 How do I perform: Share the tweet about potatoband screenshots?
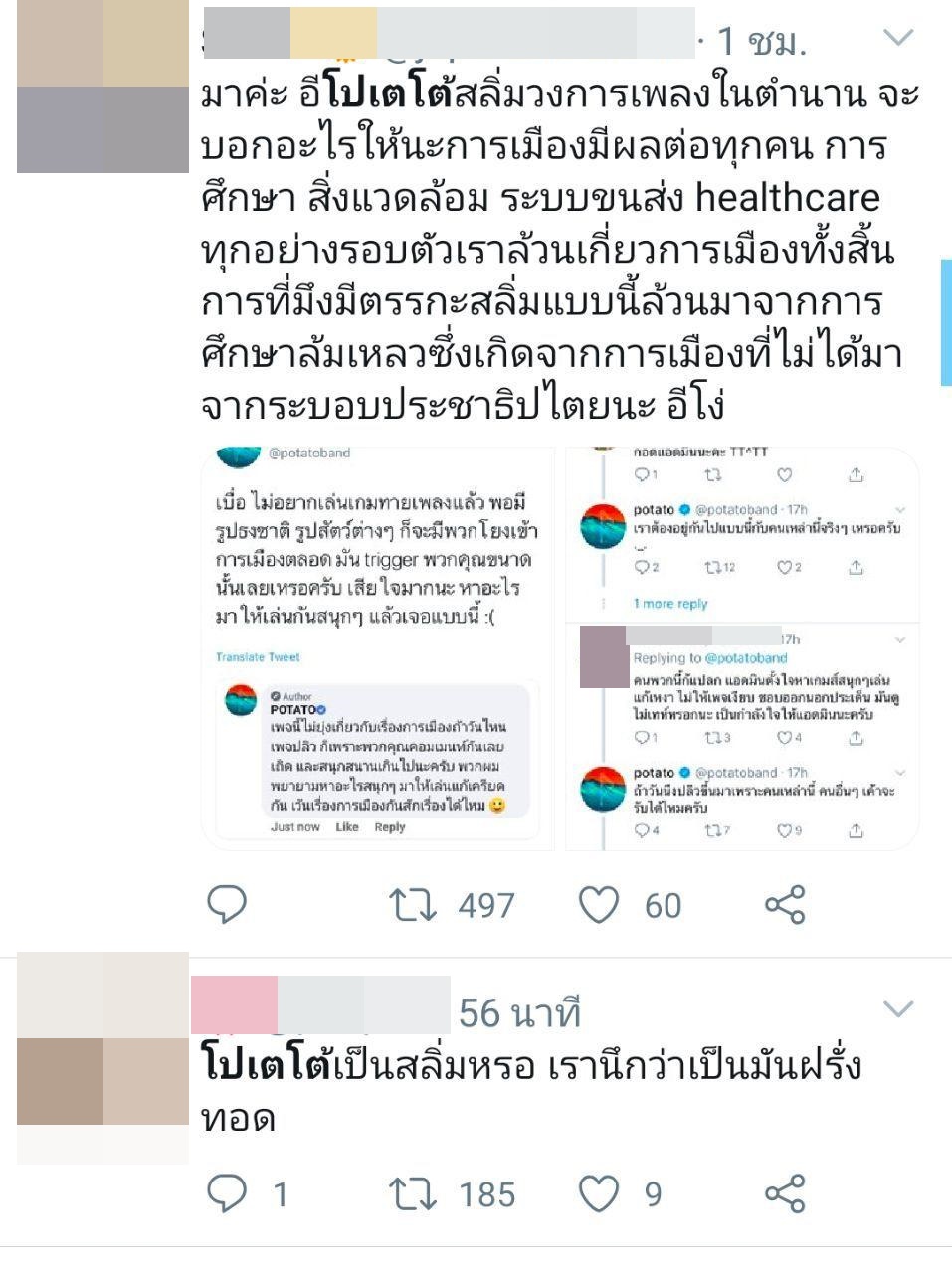785,904
